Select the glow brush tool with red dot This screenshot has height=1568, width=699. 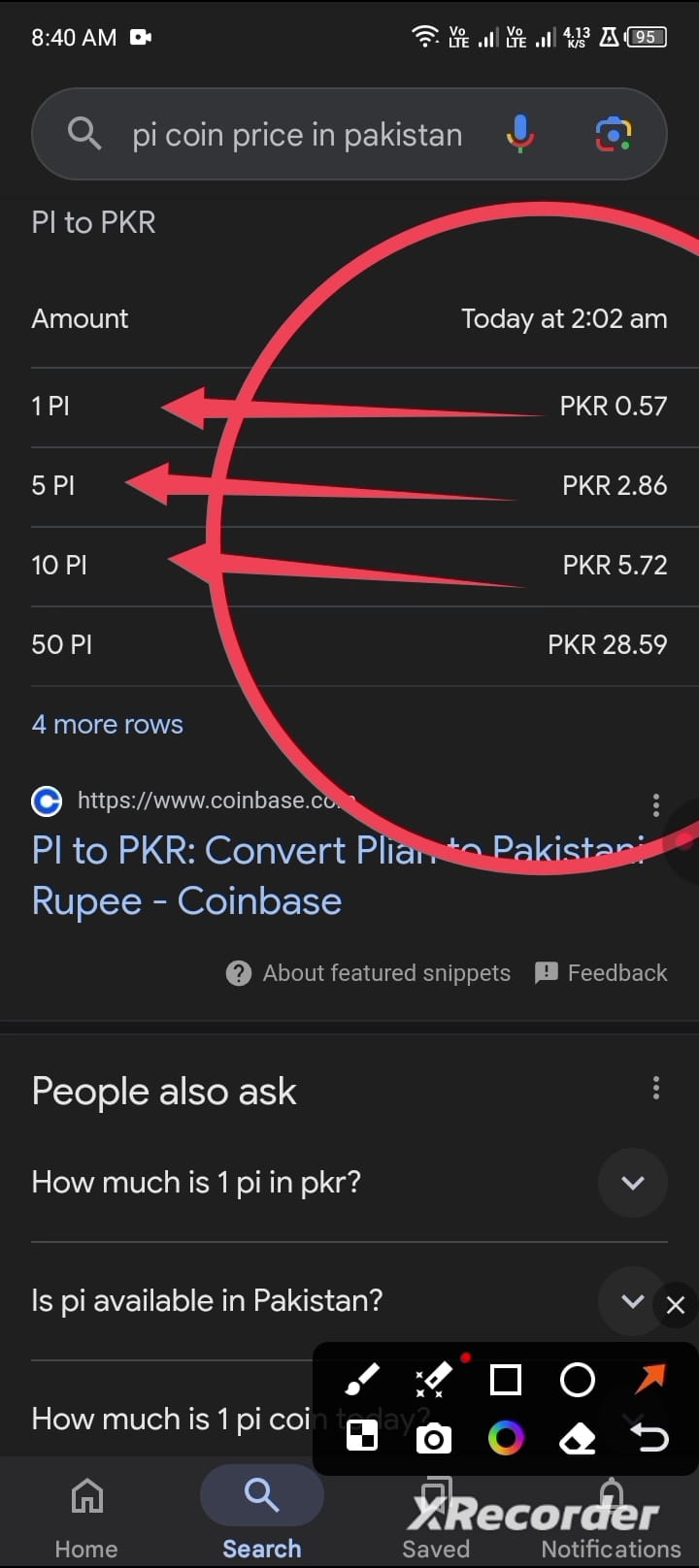434,1379
